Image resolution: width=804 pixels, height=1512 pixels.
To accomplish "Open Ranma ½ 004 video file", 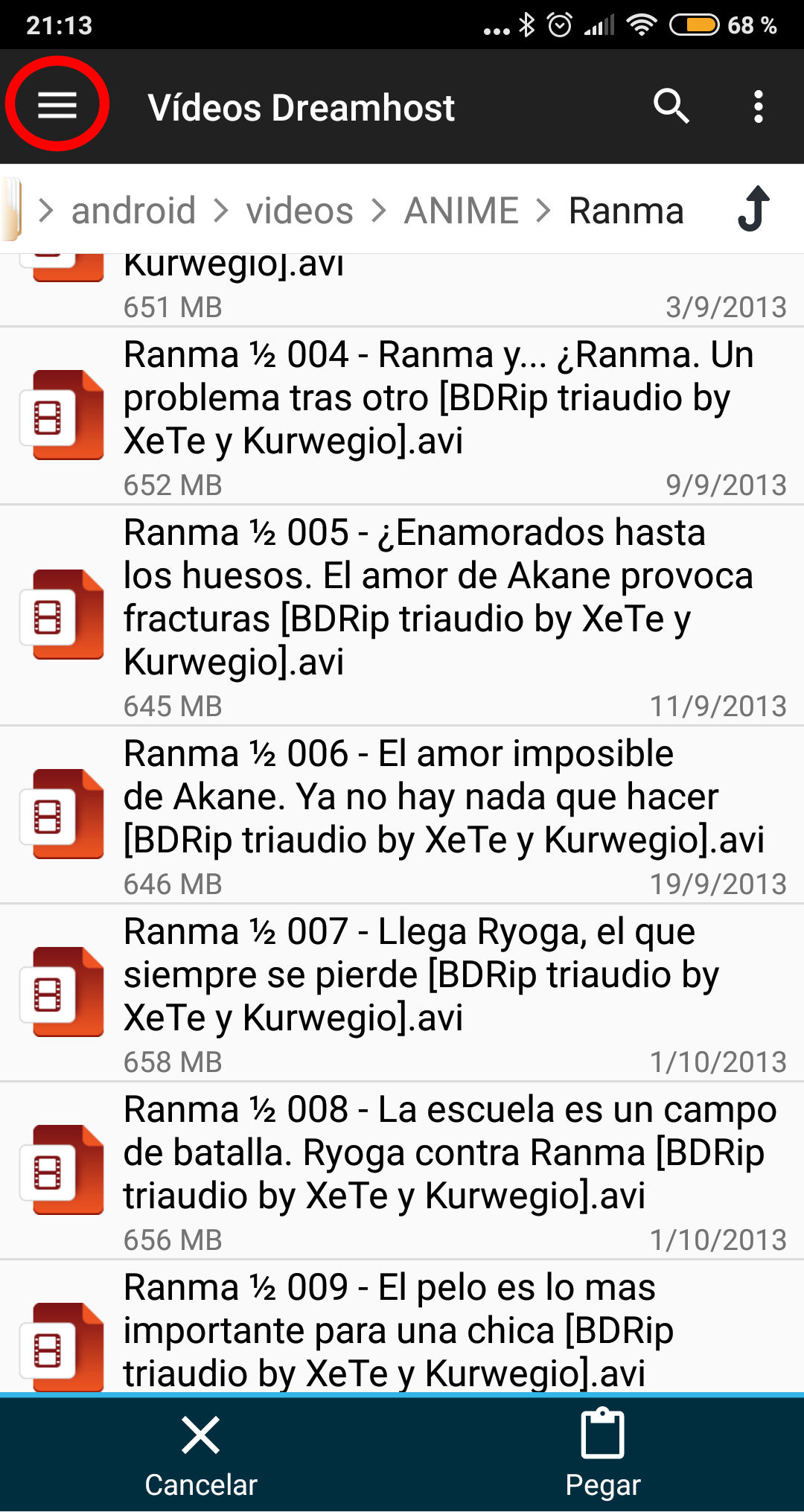I will click(438, 398).
